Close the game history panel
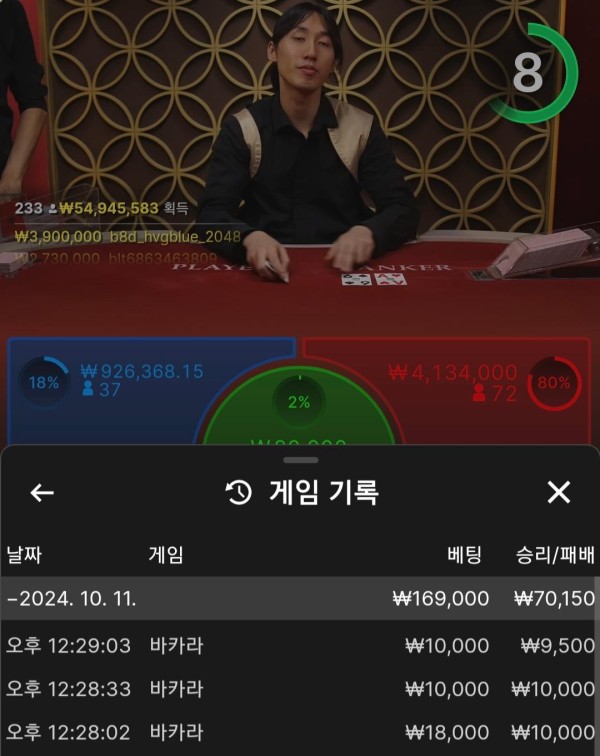 click(559, 492)
